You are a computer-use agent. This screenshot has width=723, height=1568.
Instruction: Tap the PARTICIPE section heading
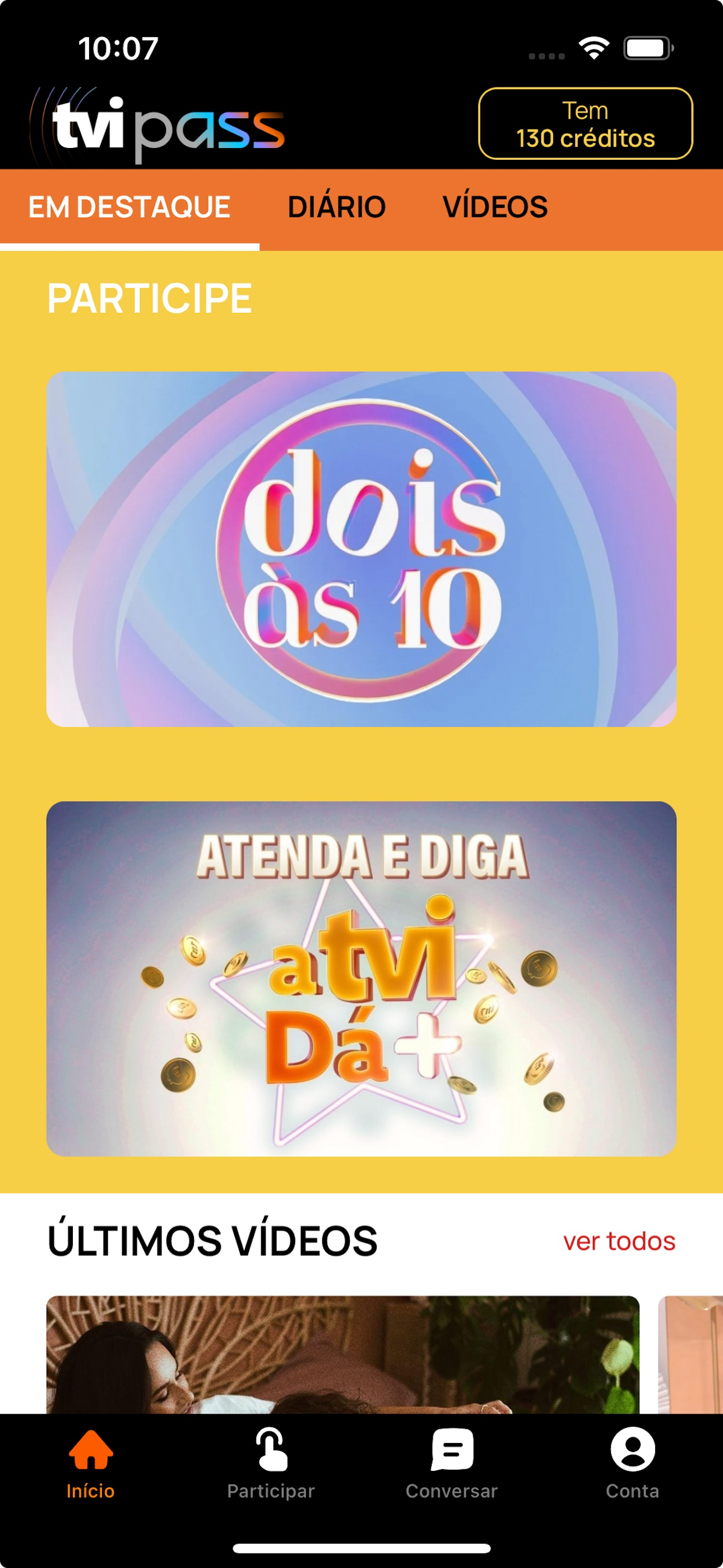pyautogui.click(x=149, y=297)
